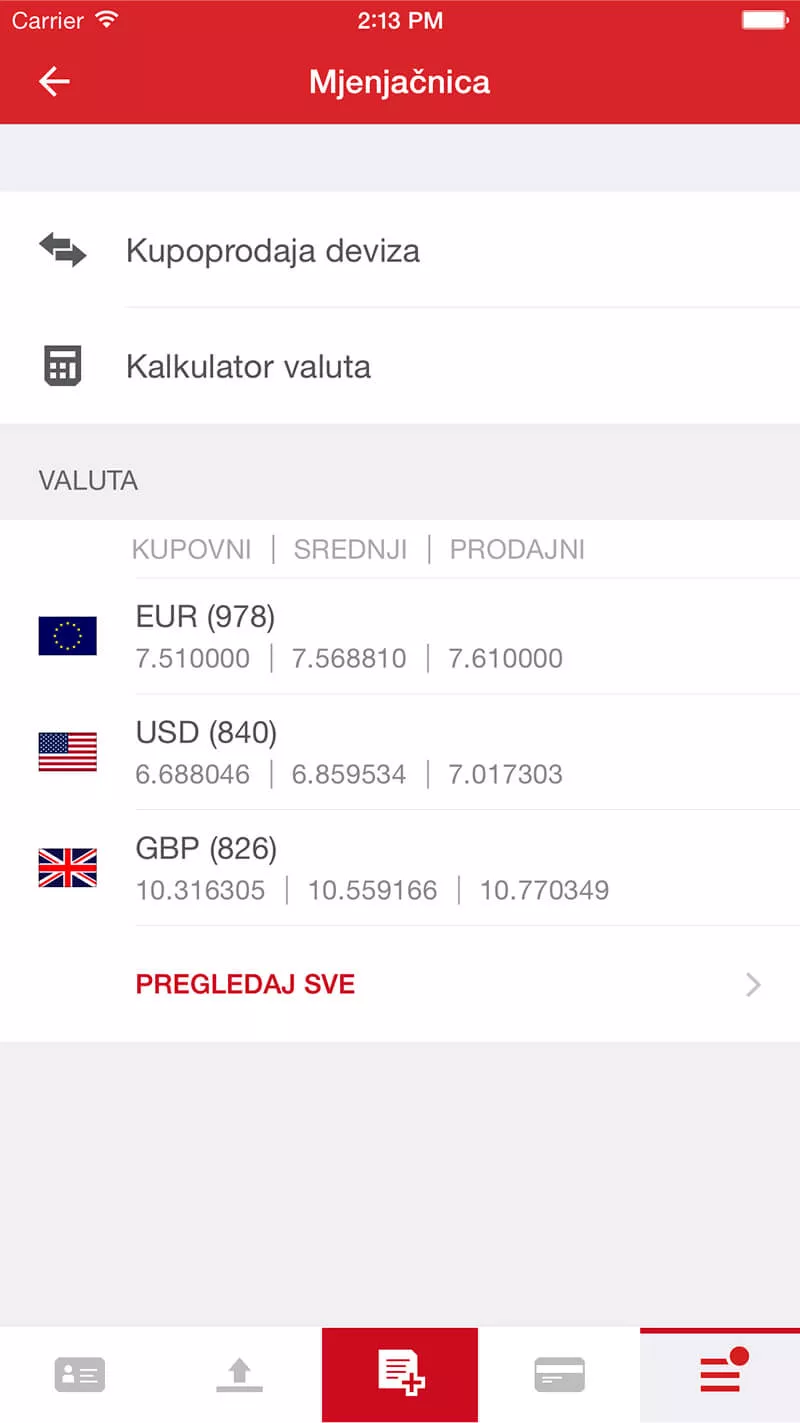Screen dimensions: 800x1423
Task: Switch to the payment card tab
Action: 559,1375
